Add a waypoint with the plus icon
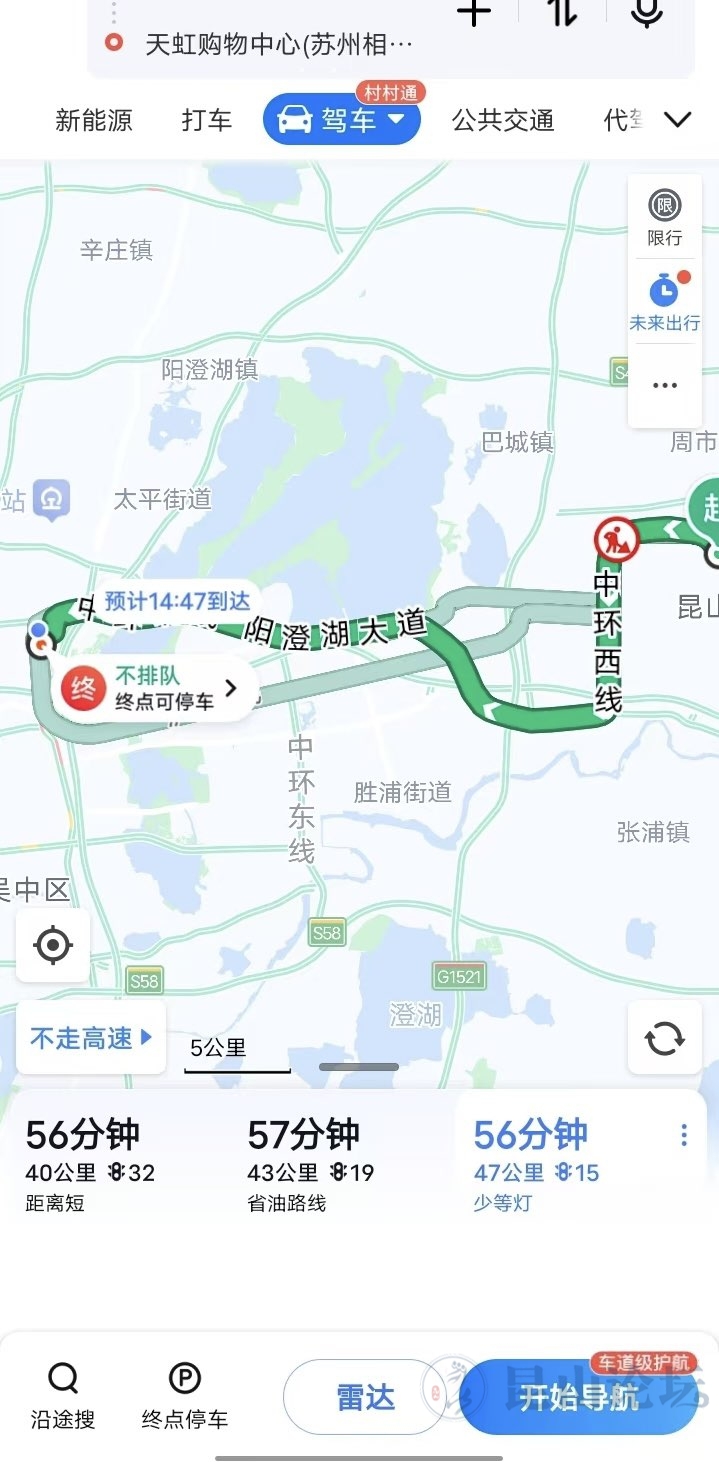The height and width of the screenshot is (1462, 719). pyautogui.click(x=474, y=12)
